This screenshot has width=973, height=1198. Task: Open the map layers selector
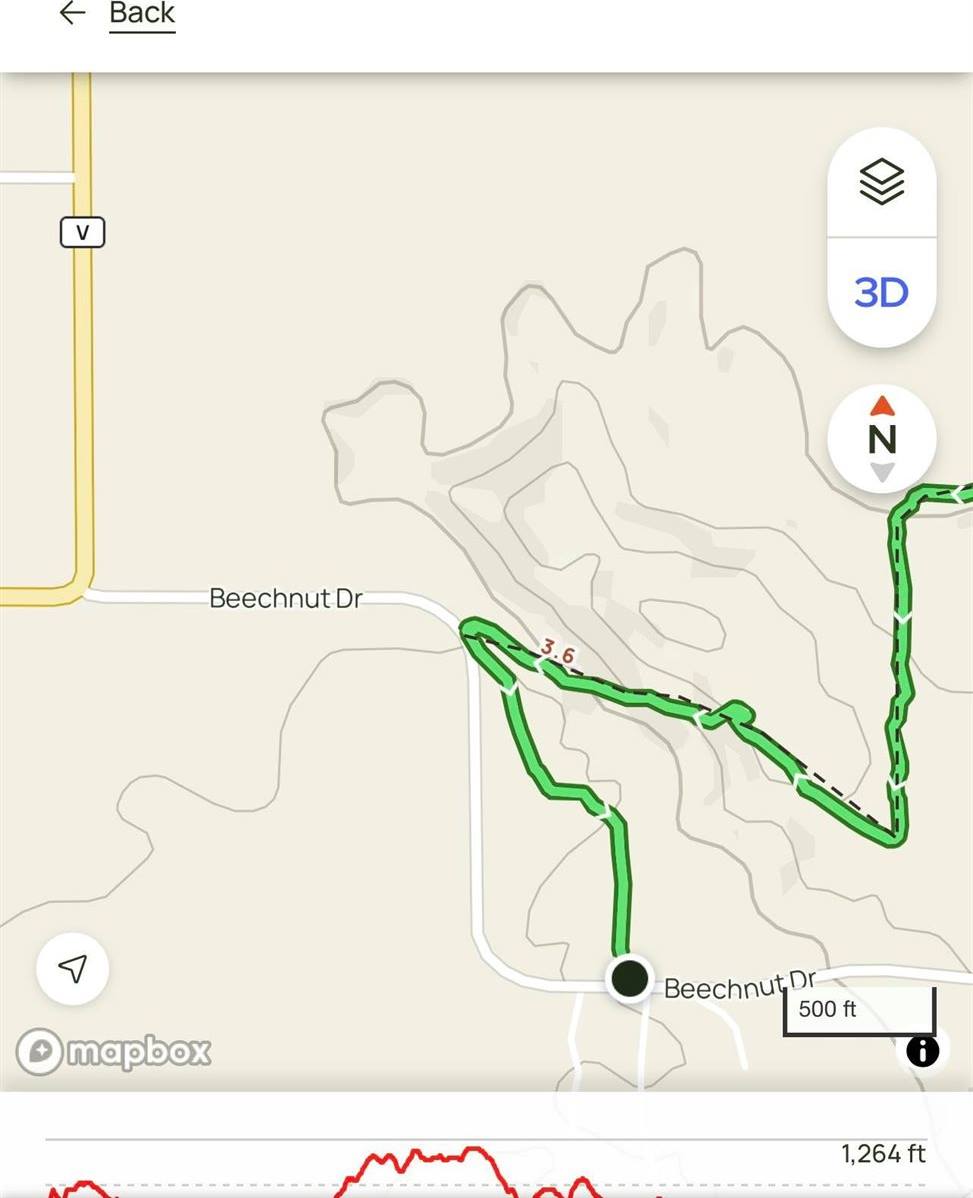881,180
